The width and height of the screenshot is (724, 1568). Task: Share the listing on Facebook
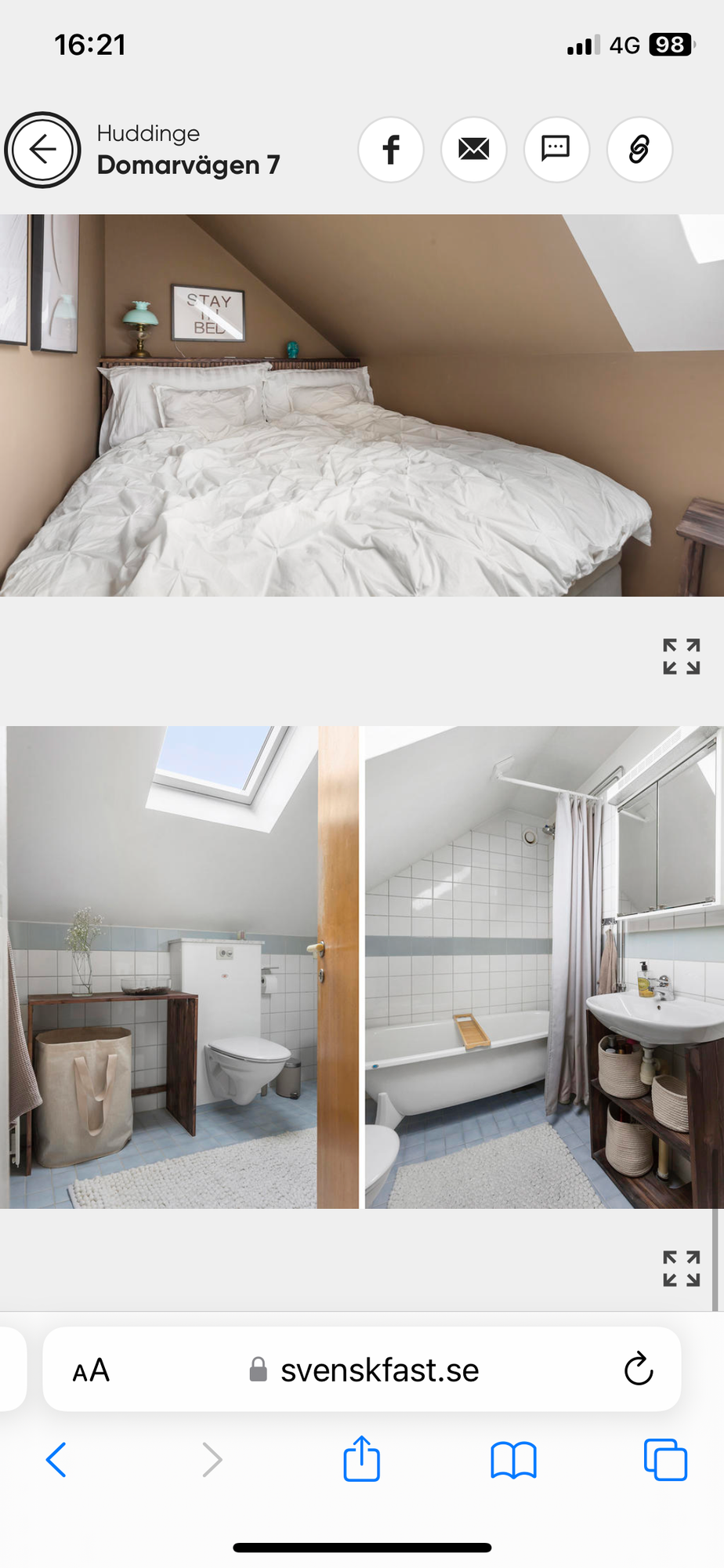(x=391, y=150)
